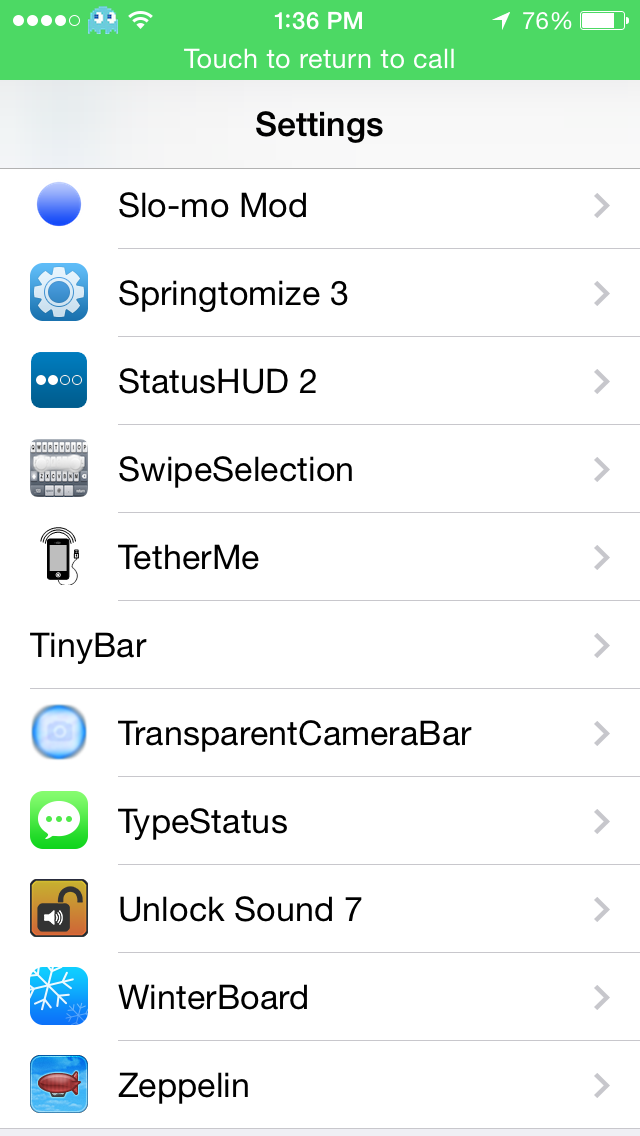Open Unlock Sound 7 settings
This screenshot has height=1136, width=640.
[x=320, y=910]
